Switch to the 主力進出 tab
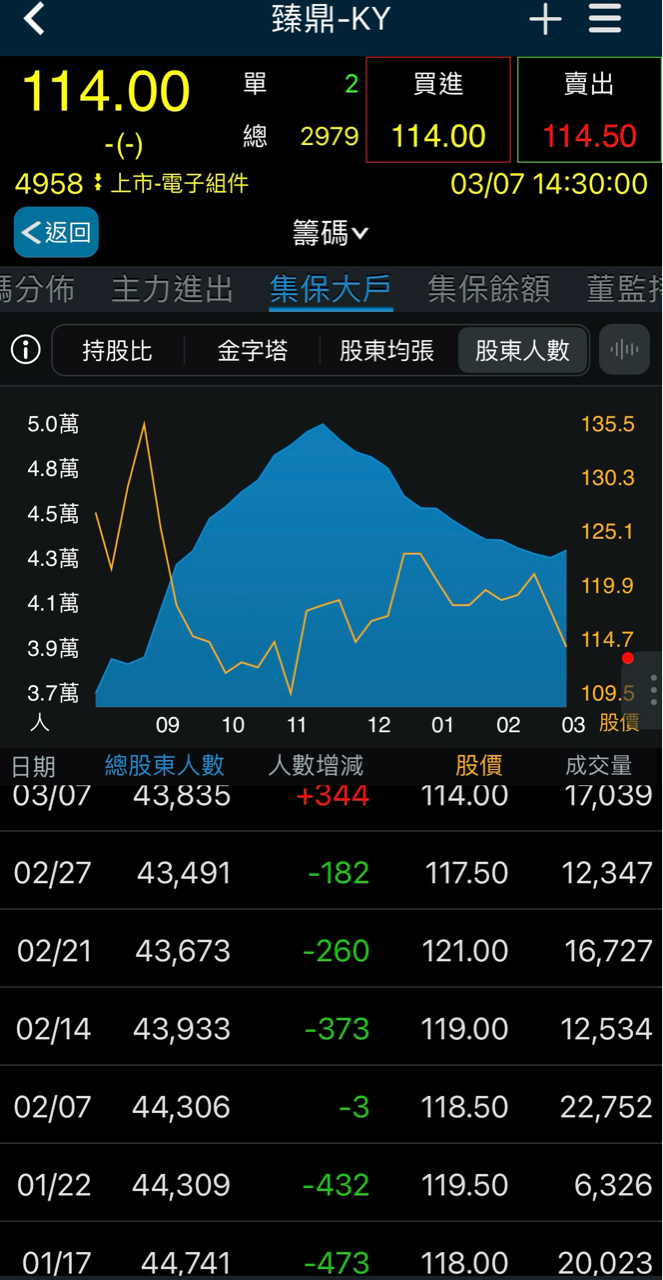 pos(172,290)
